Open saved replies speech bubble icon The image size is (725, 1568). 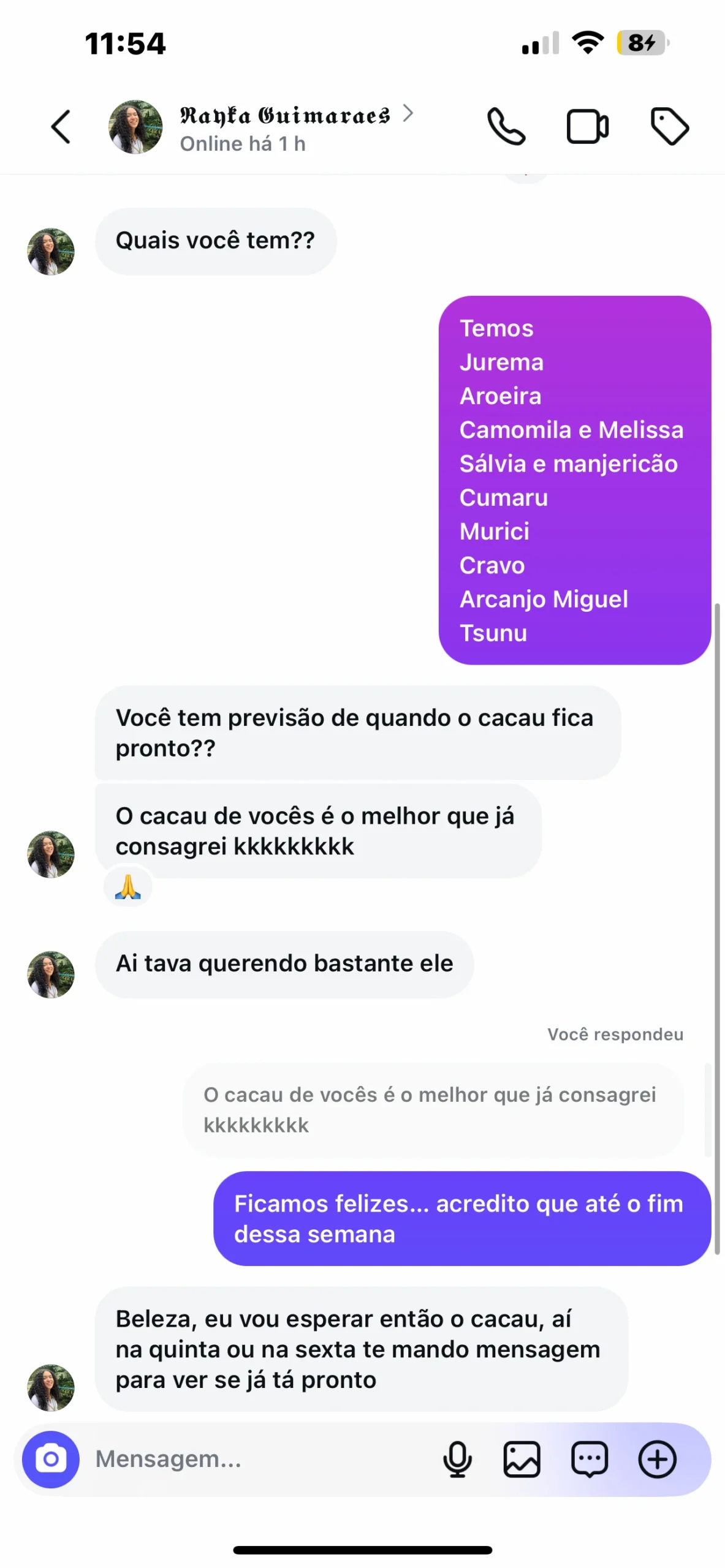(x=589, y=1458)
